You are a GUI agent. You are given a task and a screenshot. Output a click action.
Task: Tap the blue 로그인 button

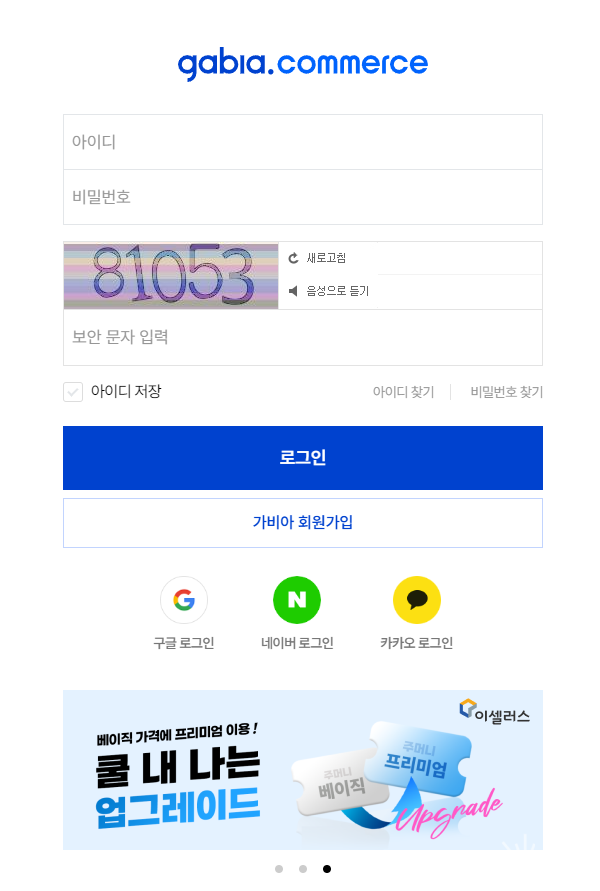click(x=302, y=458)
